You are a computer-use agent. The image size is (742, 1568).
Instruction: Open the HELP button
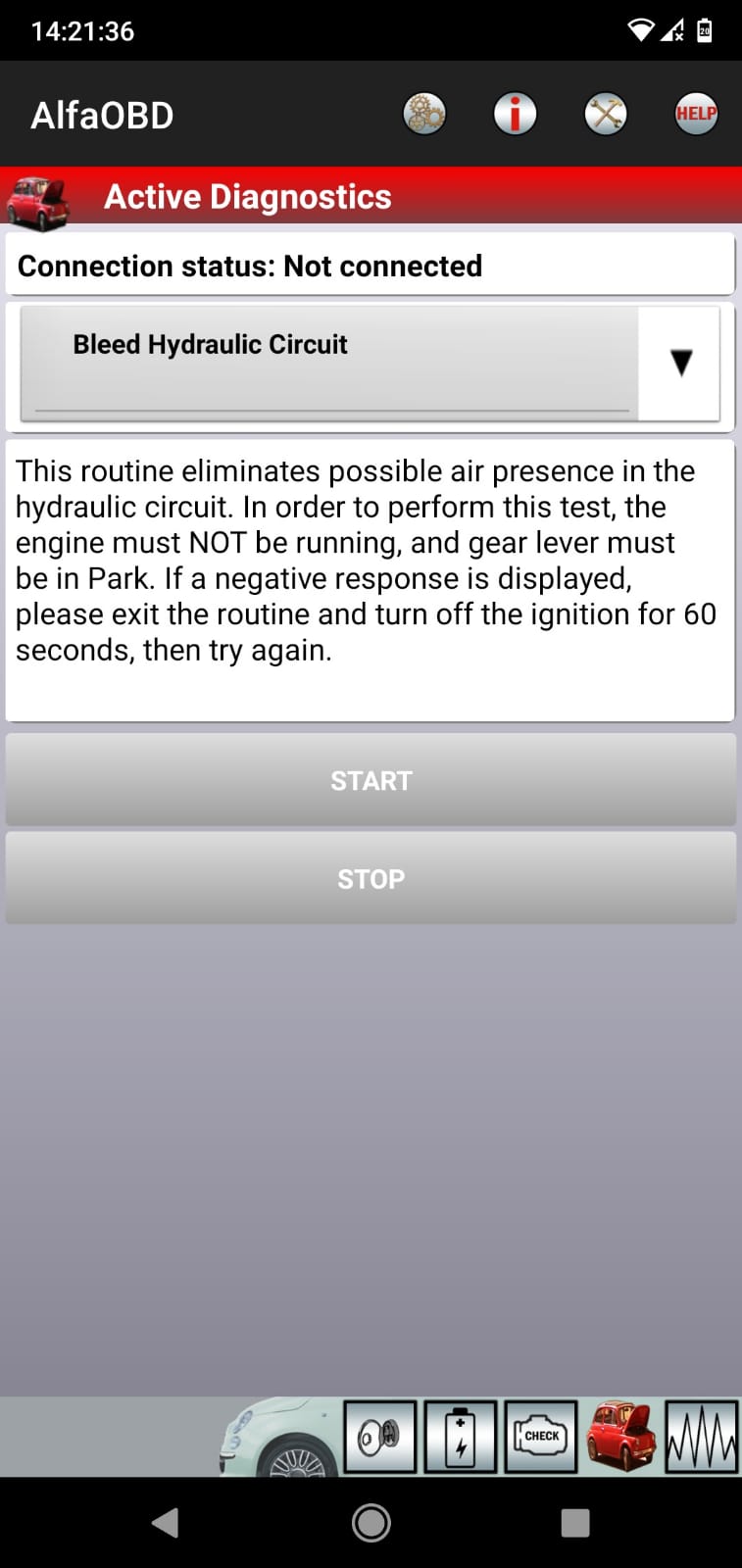pyautogui.click(x=696, y=115)
